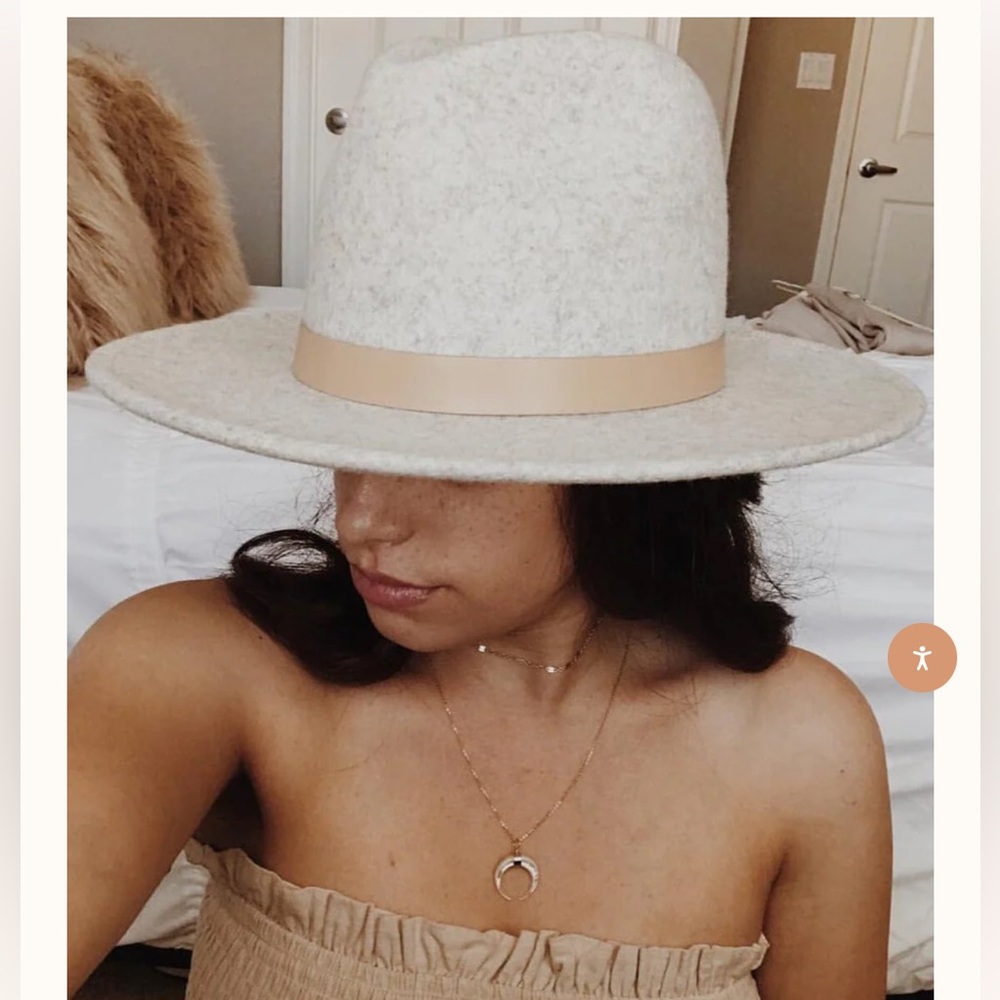Open the accessibility options widget
1000x1000 pixels.
922,657
